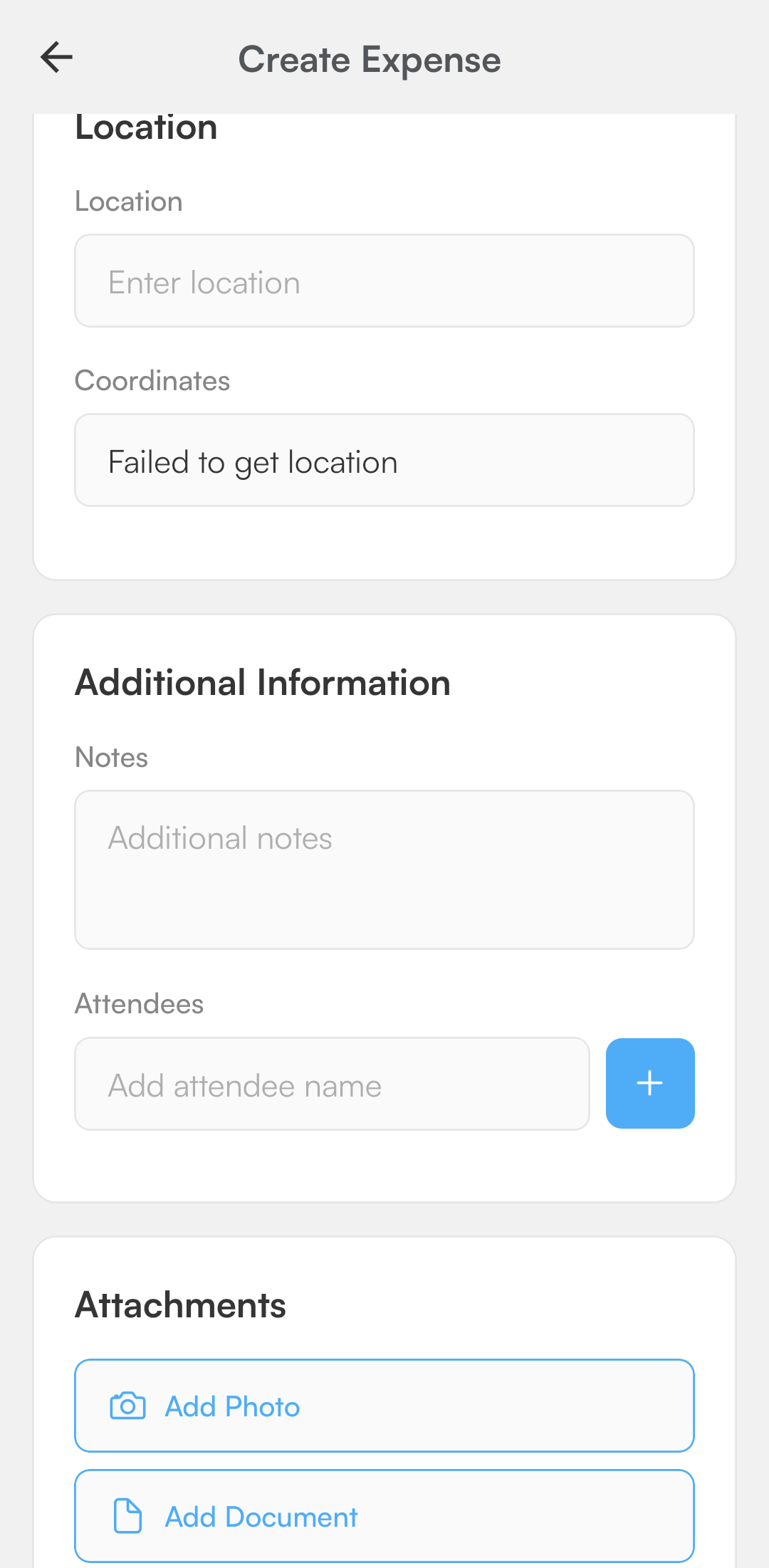This screenshot has height=1568, width=769.
Task: Tap the Add attendee name field
Action: click(332, 1084)
